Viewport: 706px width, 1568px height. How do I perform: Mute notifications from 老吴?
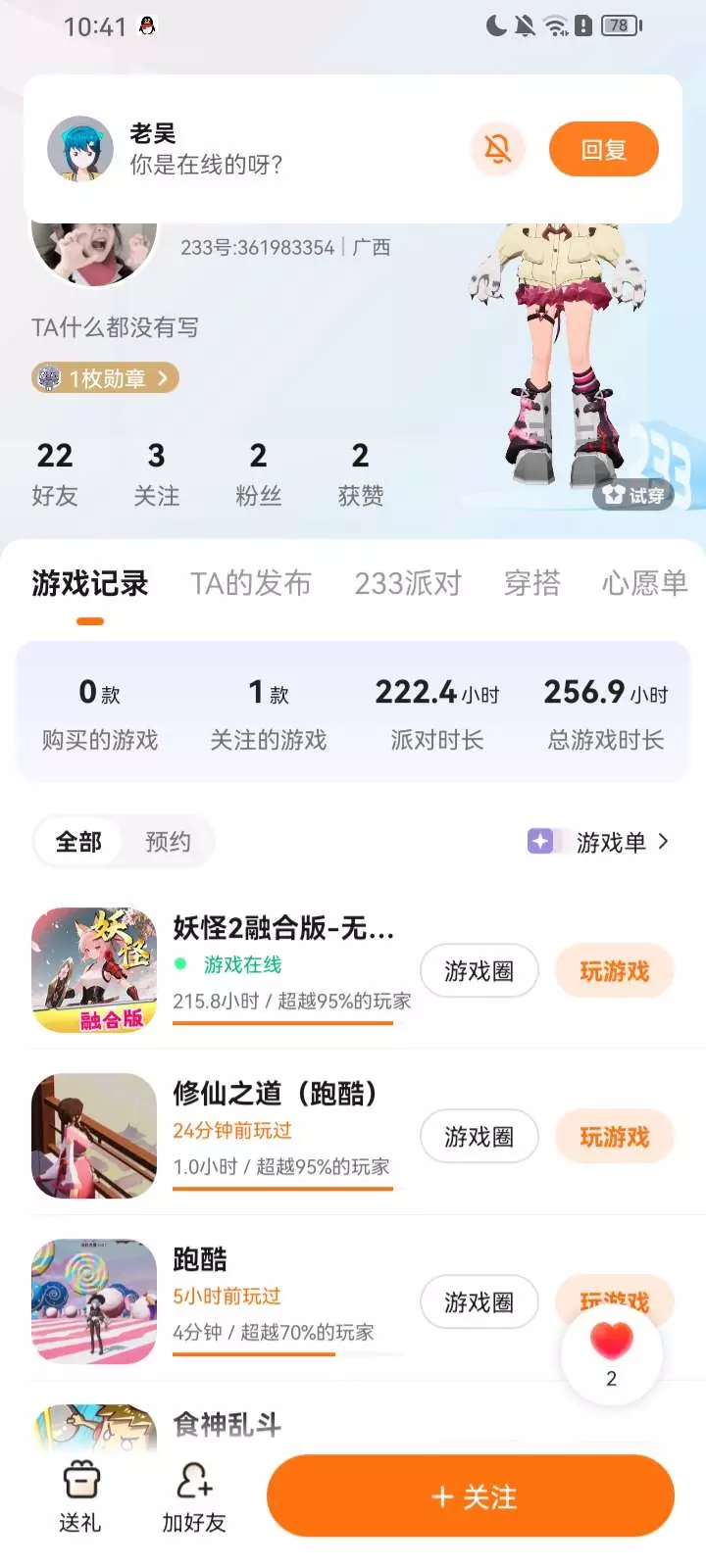498,149
